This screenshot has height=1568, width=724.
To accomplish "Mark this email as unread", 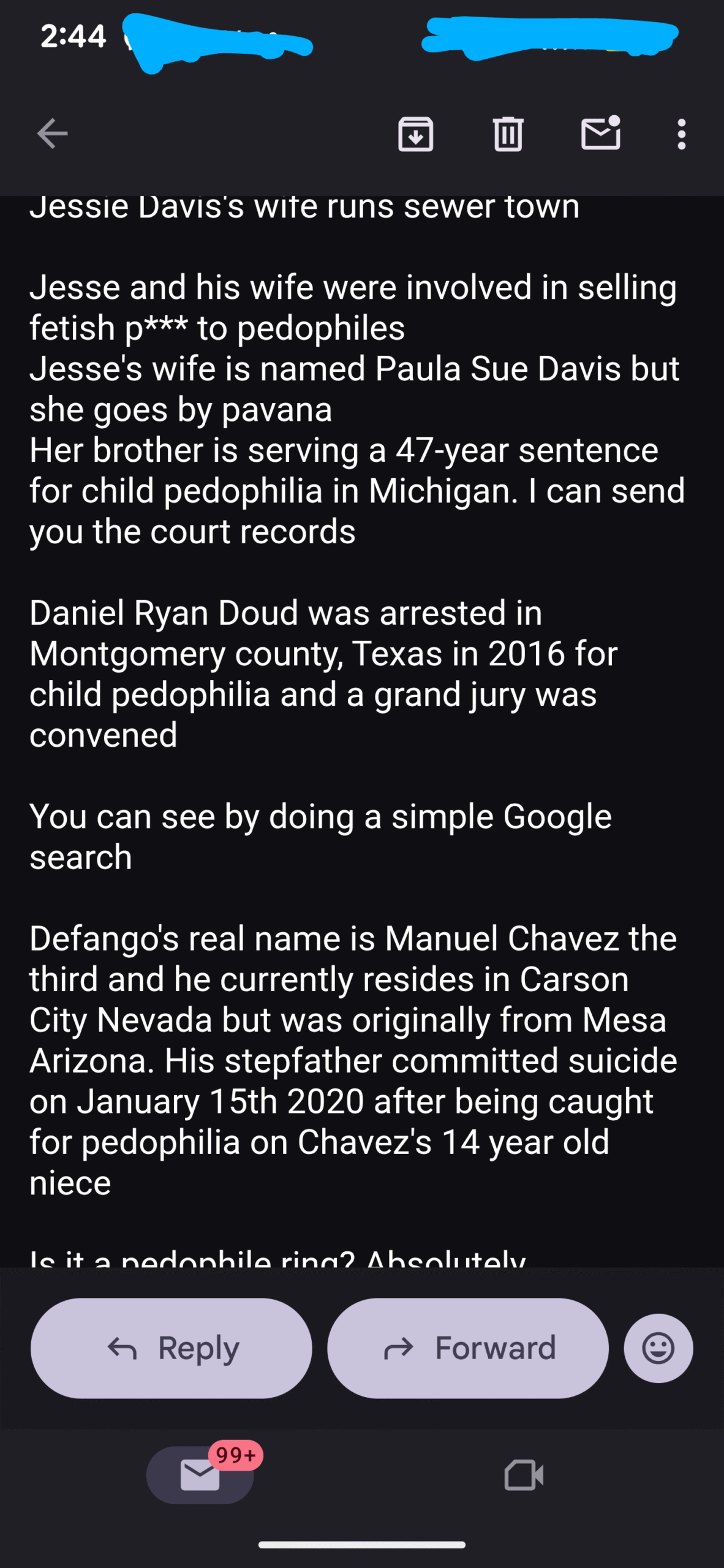I will tap(600, 134).
